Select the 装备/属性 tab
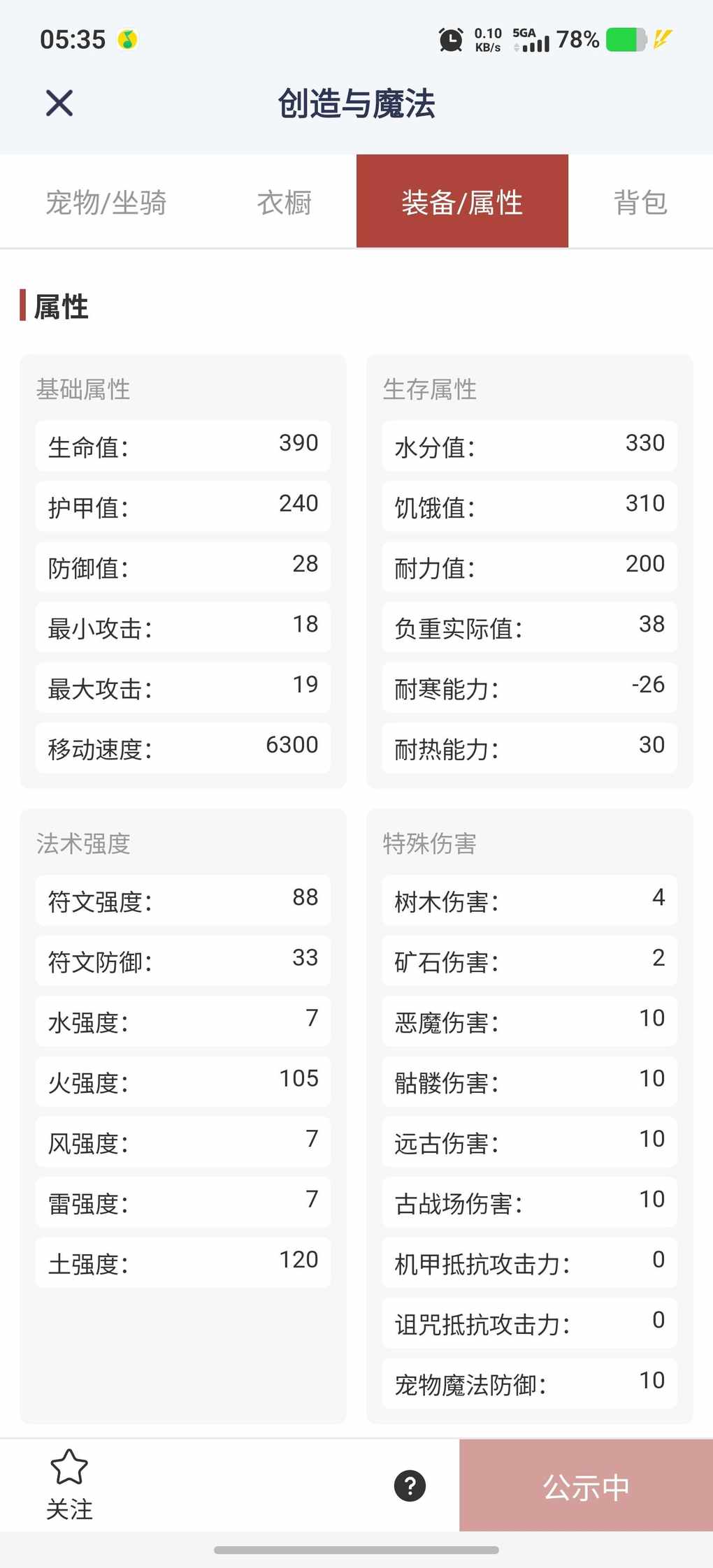The width and height of the screenshot is (713, 1568). coord(462,202)
